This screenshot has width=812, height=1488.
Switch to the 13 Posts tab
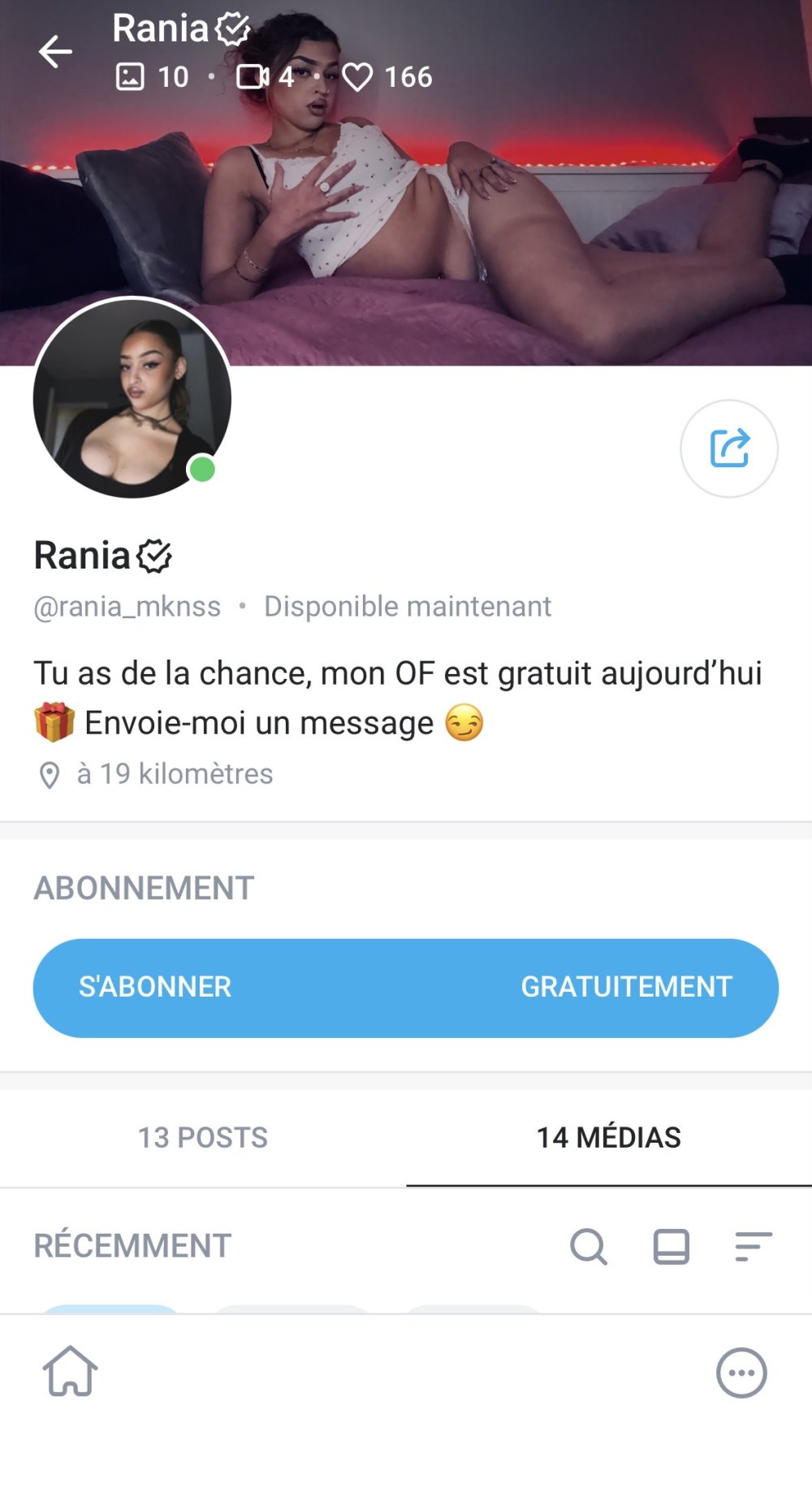pyautogui.click(x=202, y=1137)
